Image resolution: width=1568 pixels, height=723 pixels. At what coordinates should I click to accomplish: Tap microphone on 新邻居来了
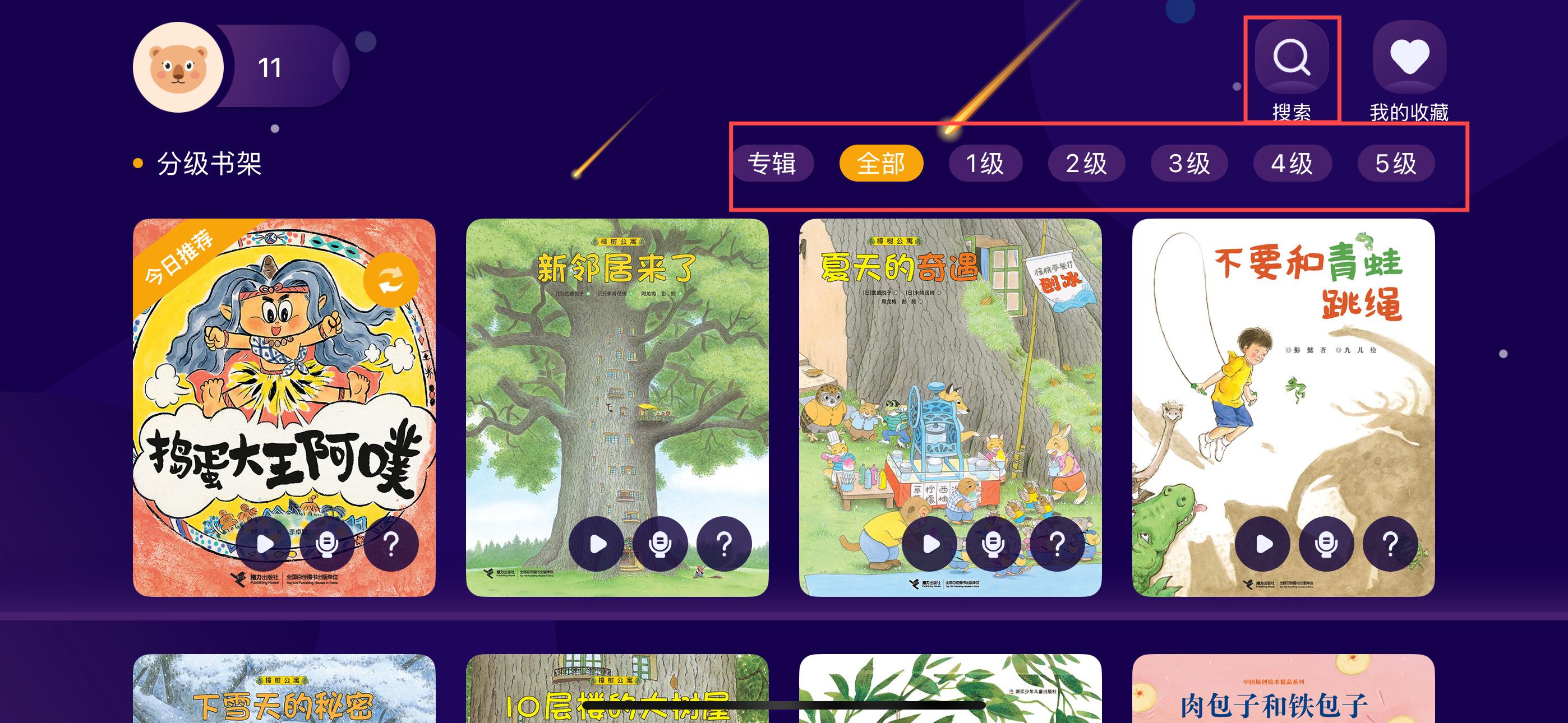click(x=660, y=544)
